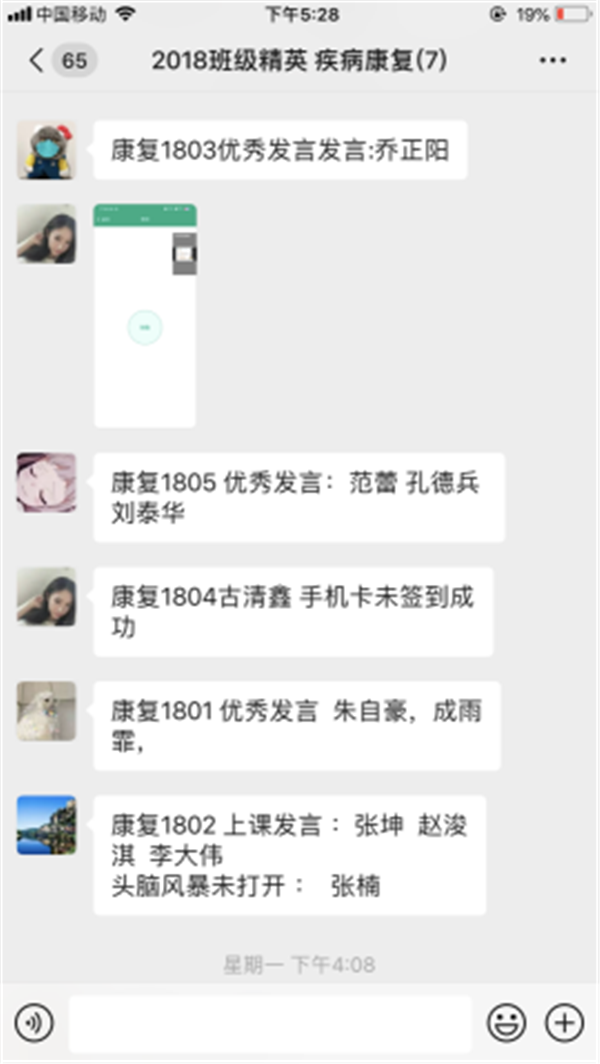The width and height of the screenshot is (600, 1064).
Task: Open avatar of 康复1803 message sender
Action: coord(46,151)
